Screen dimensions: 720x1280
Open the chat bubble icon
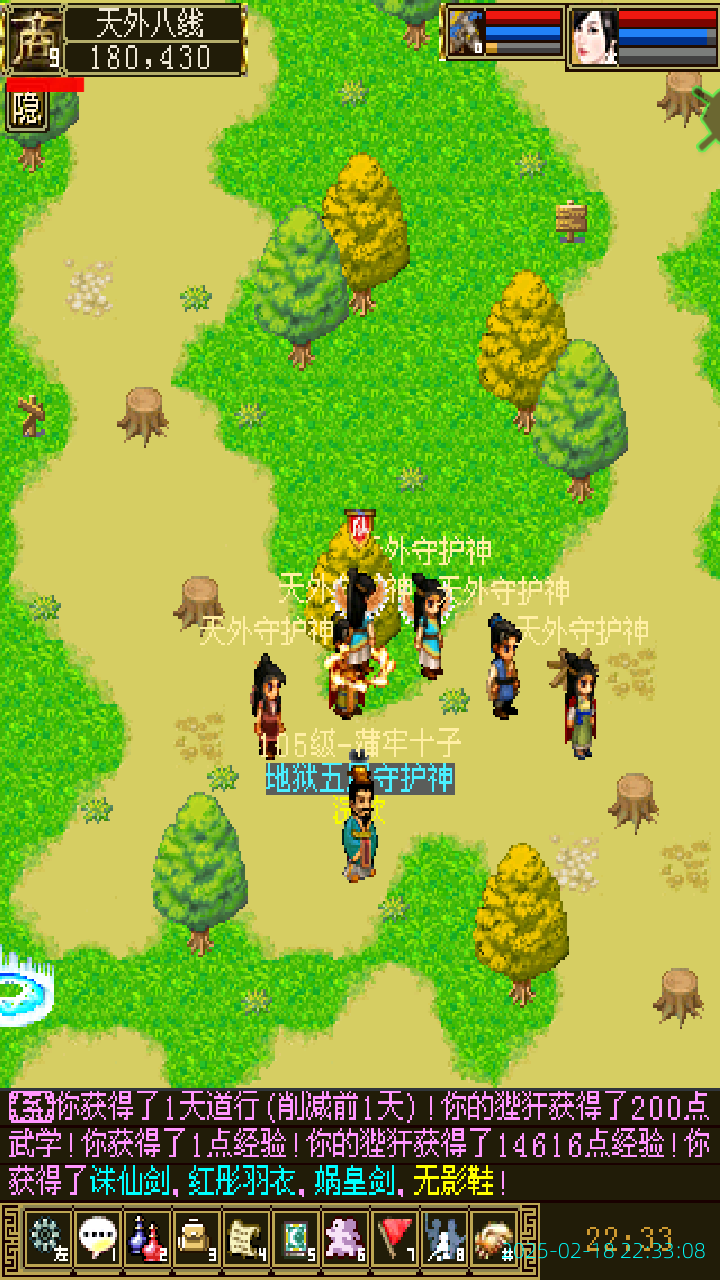click(96, 1238)
